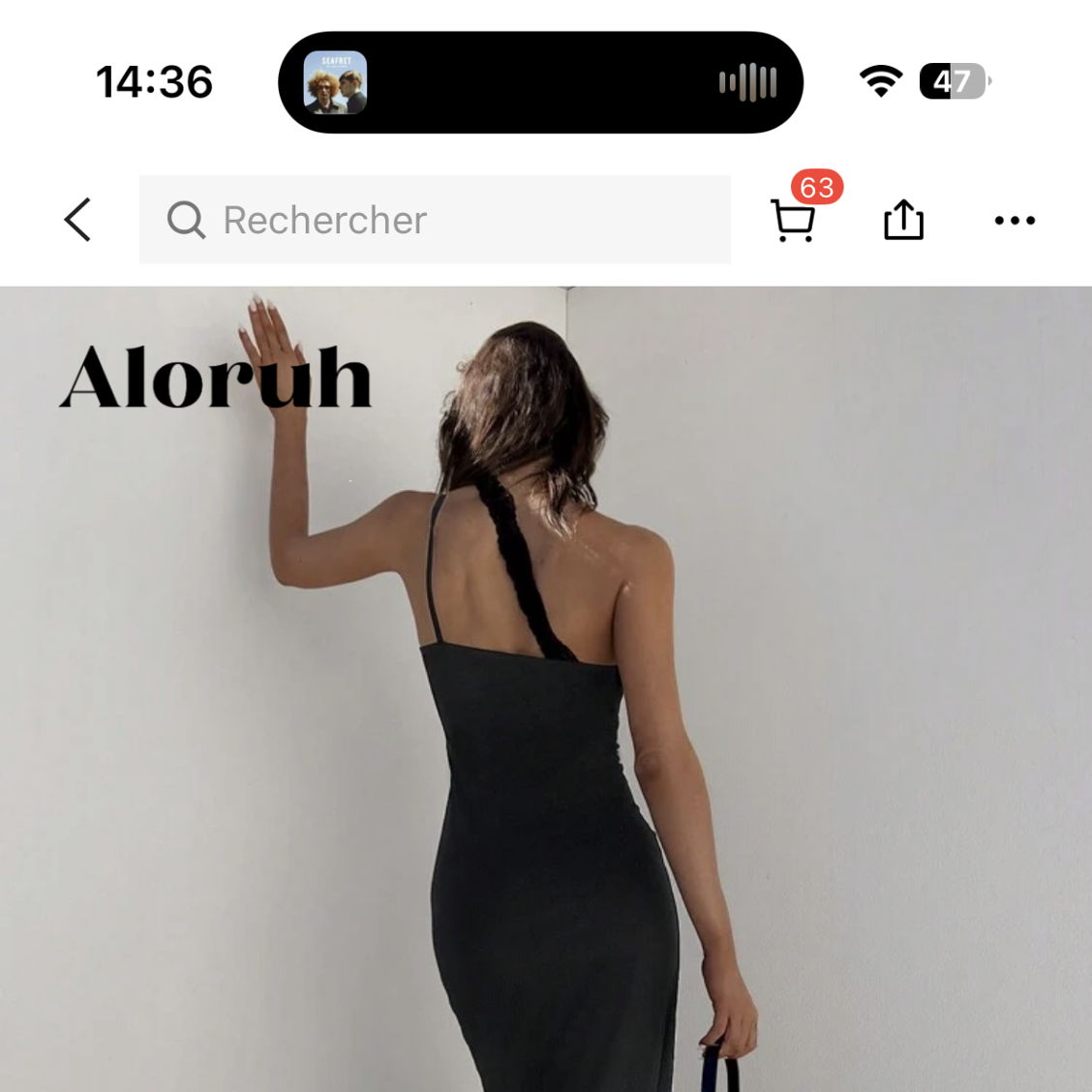Open the now-playing music activity pill
Viewport: 1092px width, 1092px height.
coord(540,82)
